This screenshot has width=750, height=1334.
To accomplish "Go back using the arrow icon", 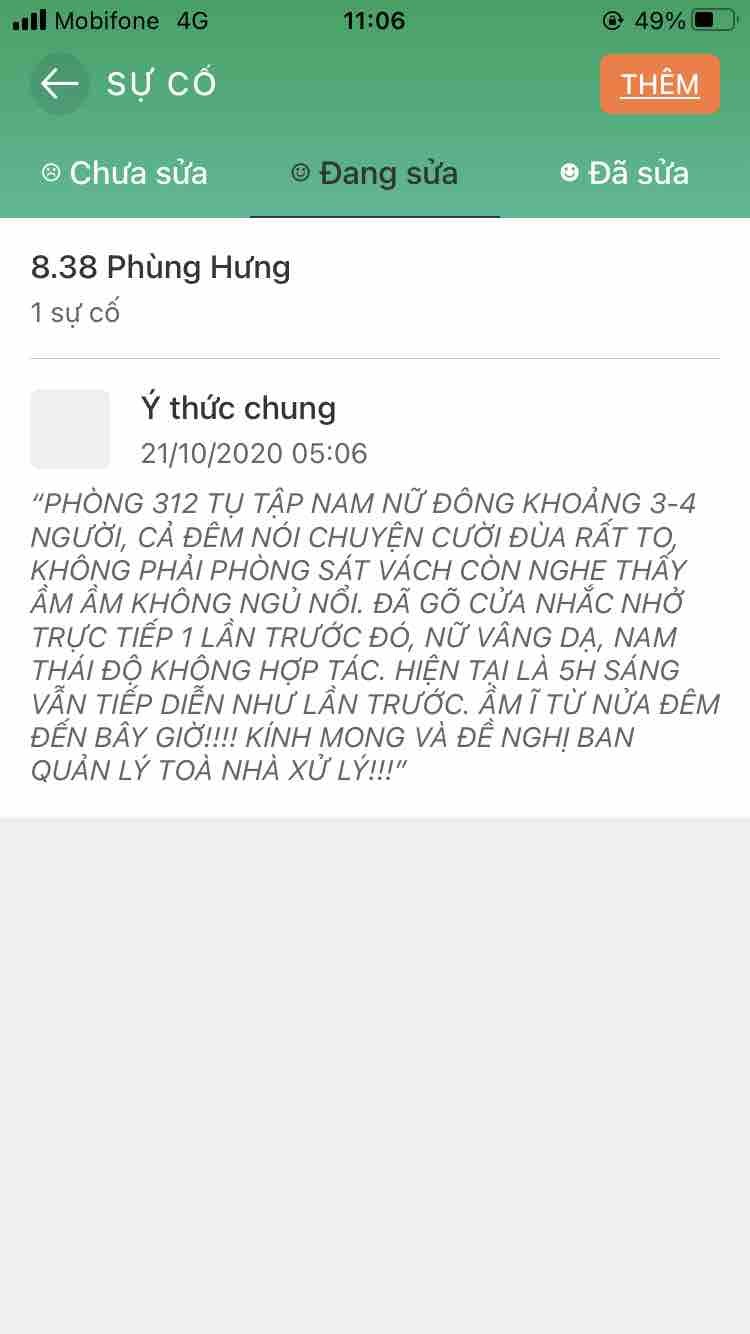I will [x=60, y=84].
